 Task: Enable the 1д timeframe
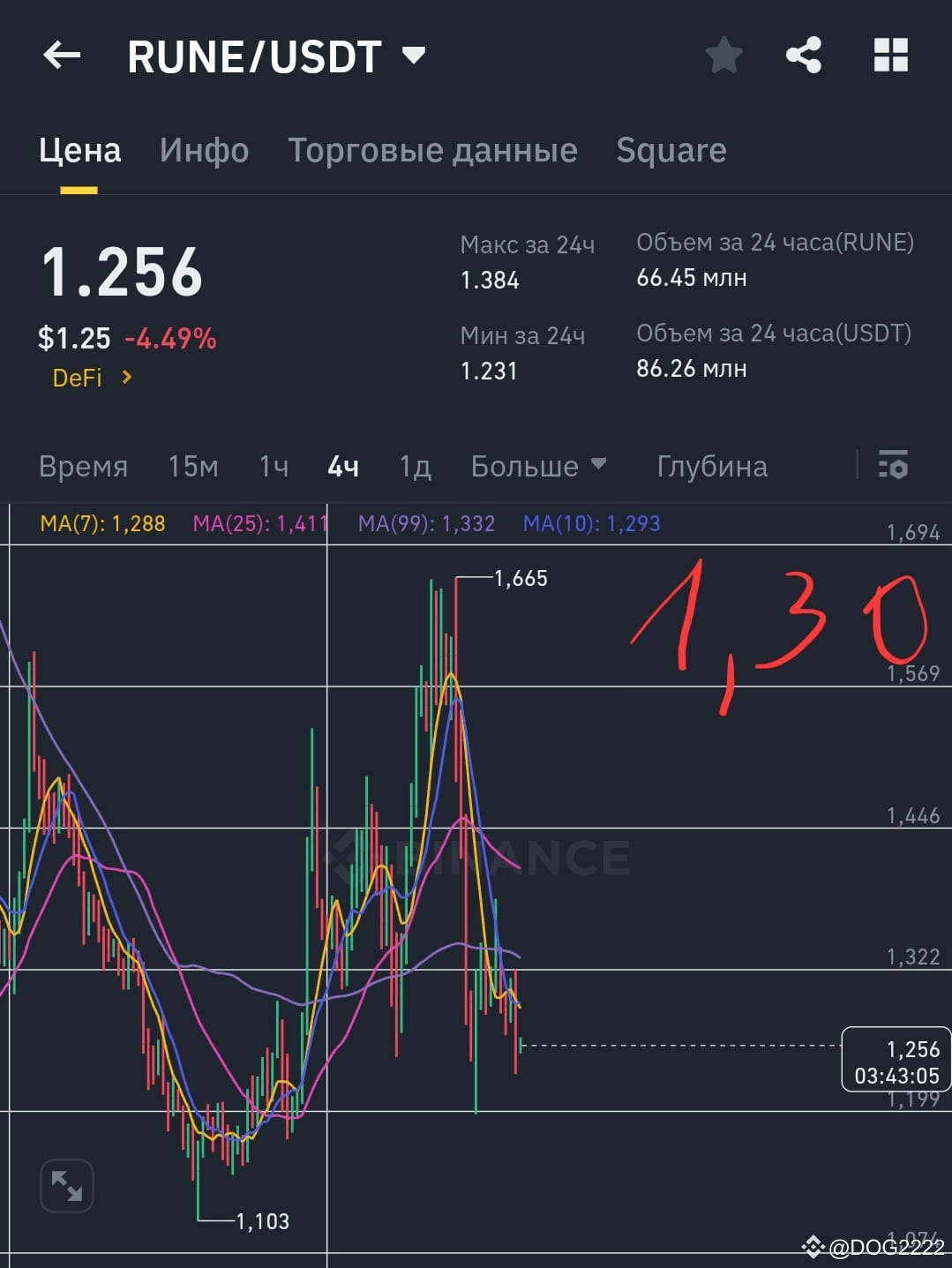click(413, 466)
